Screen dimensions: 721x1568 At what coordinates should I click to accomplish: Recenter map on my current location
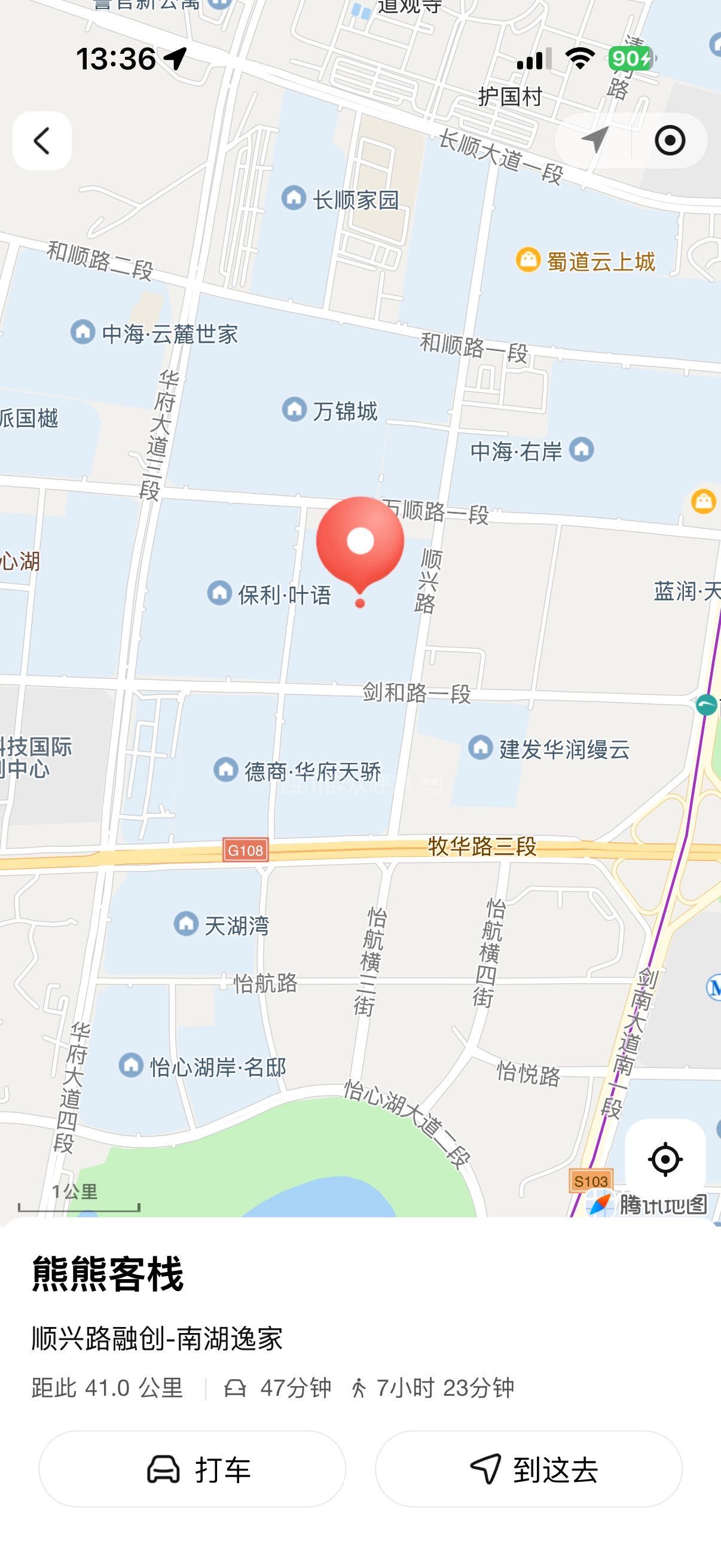coord(665,1158)
